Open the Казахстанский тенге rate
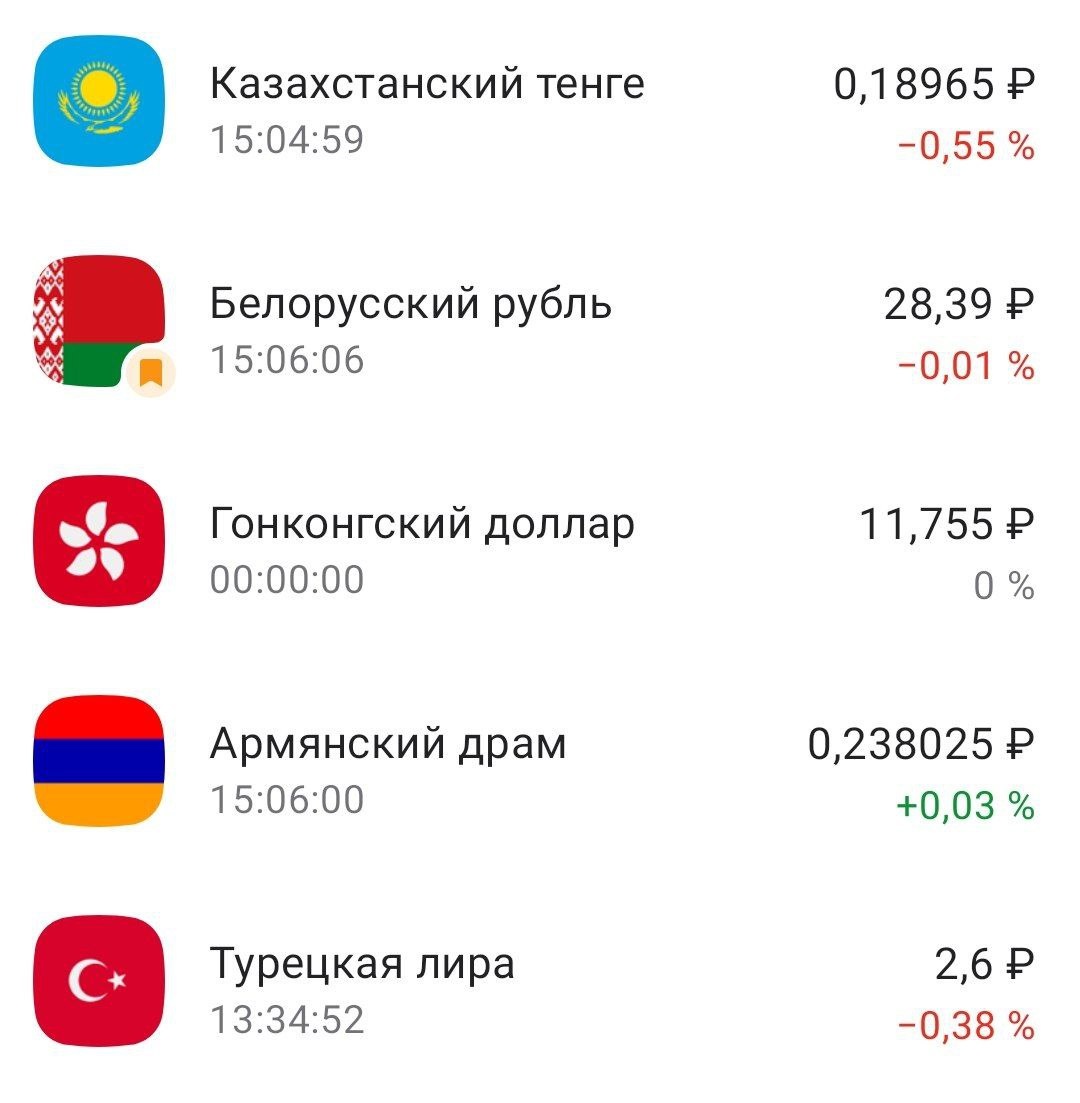This screenshot has height=1103, width=1080. tap(428, 85)
